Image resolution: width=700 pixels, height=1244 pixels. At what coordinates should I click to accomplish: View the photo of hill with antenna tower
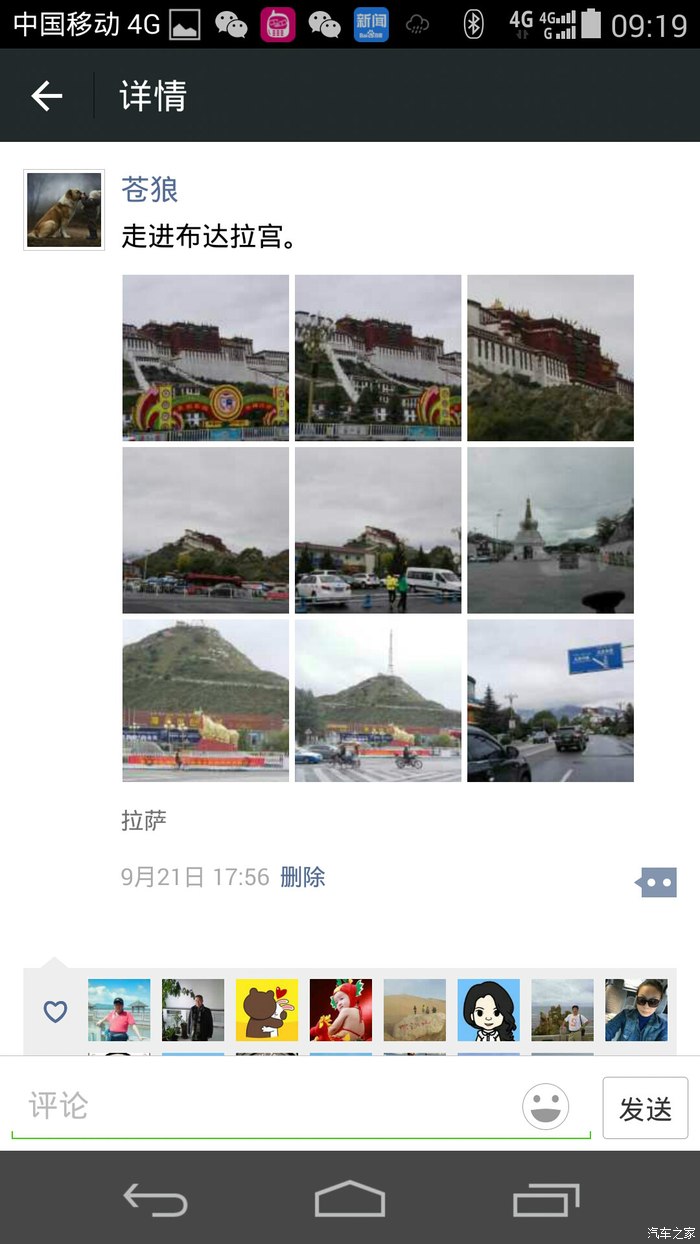(x=378, y=700)
